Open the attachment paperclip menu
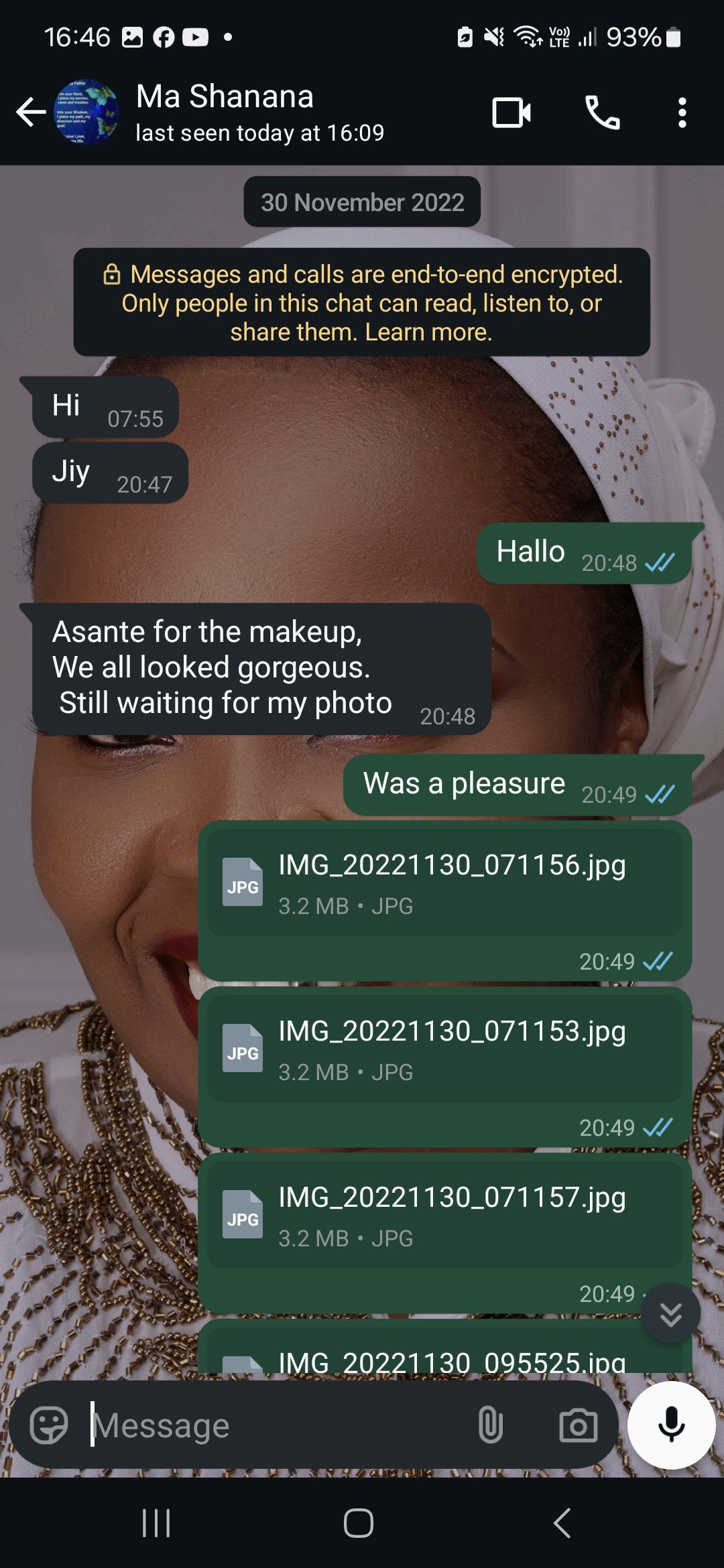 click(x=490, y=1425)
